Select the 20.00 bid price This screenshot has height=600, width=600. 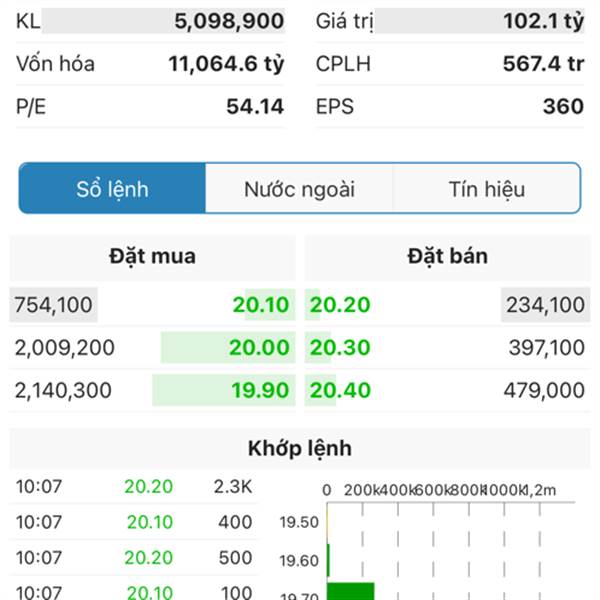pyautogui.click(x=261, y=348)
